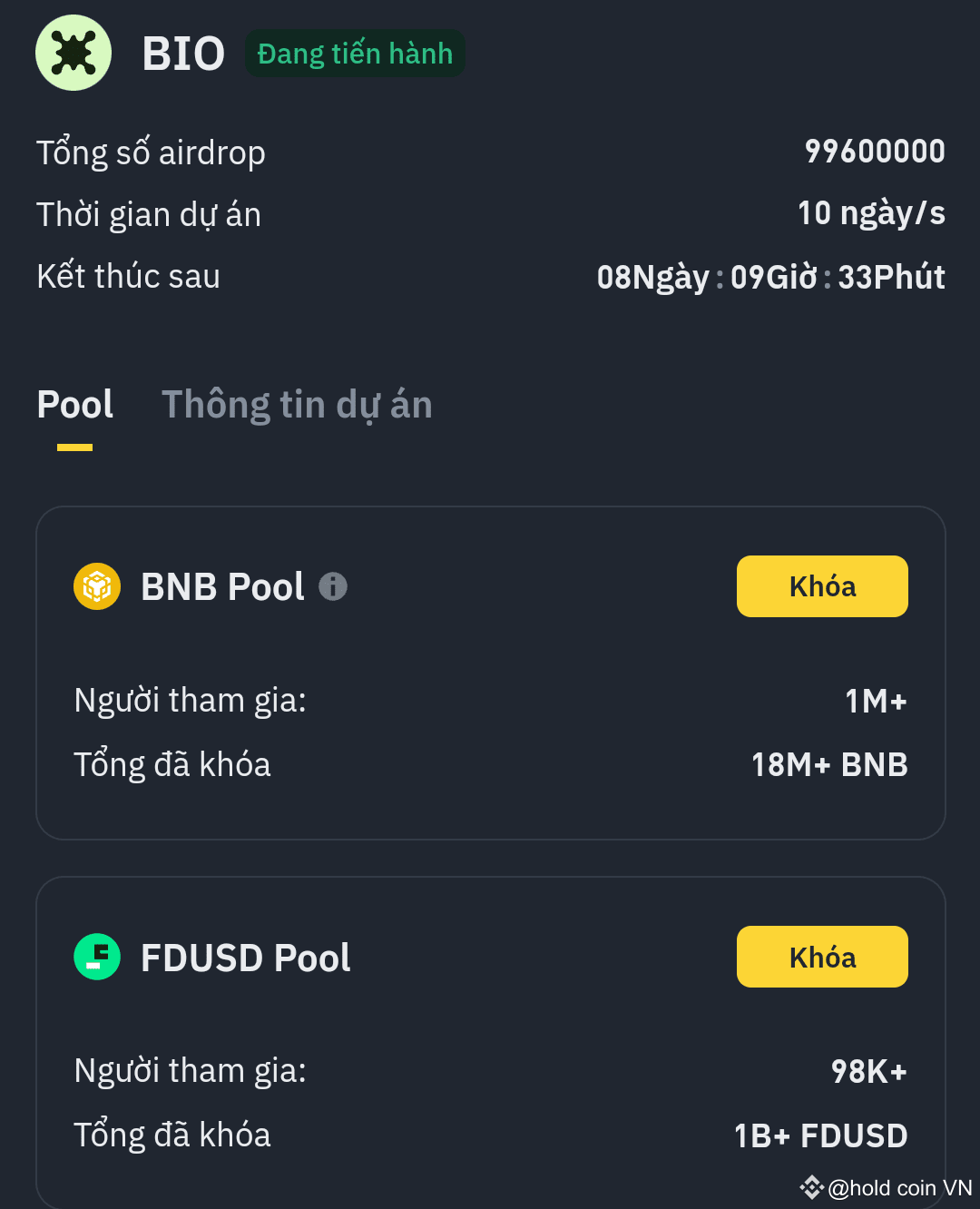Select the Pool tab
The width and height of the screenshot is (980, 1209).
click(75, 405)
